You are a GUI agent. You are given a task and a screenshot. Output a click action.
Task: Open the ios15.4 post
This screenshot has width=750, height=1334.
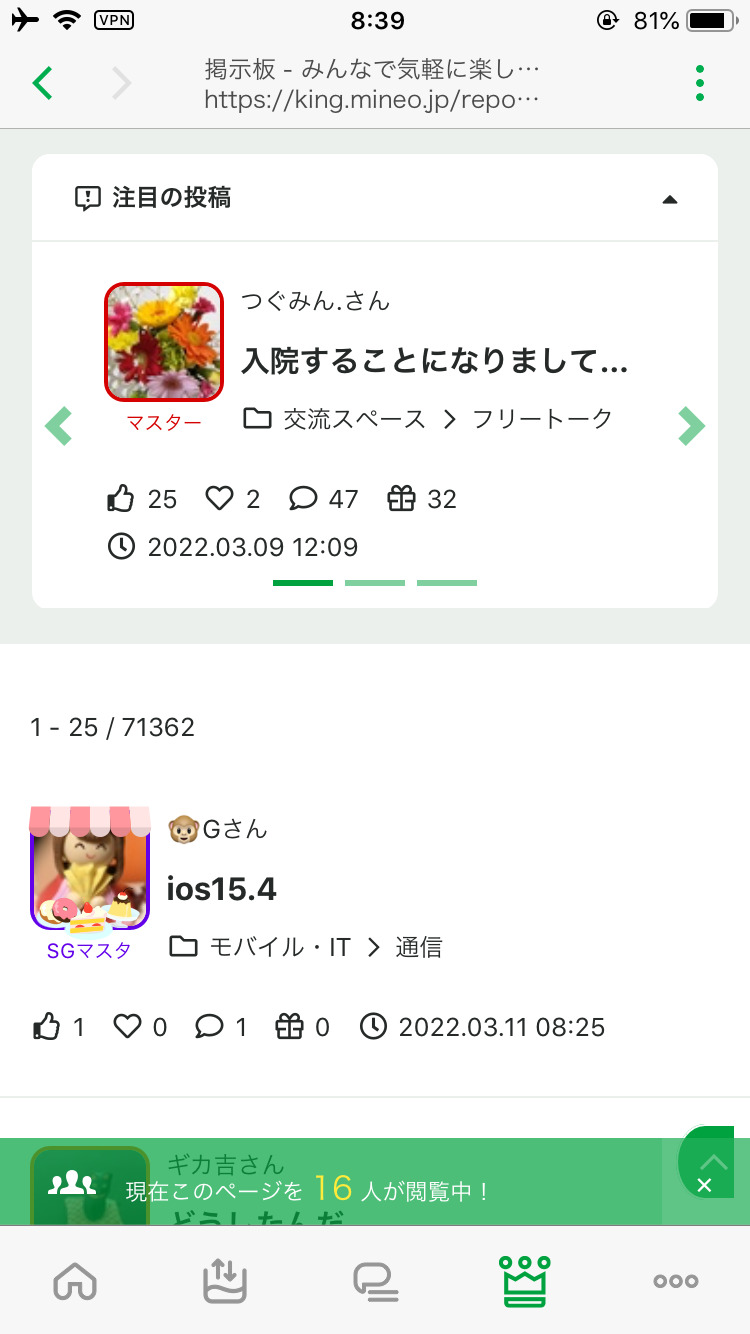(221, 889)
